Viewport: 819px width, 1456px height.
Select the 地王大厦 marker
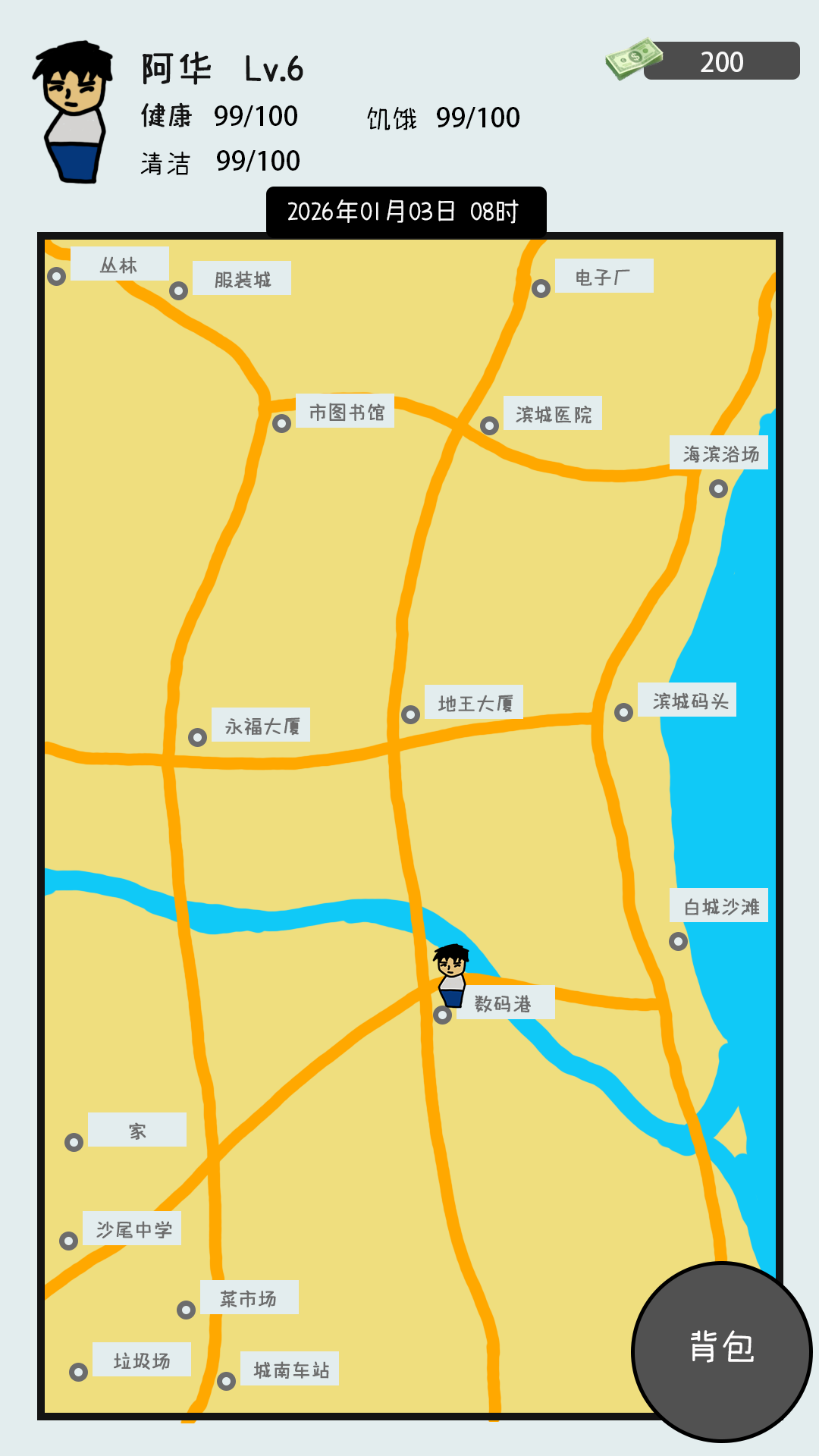[409, 714]
